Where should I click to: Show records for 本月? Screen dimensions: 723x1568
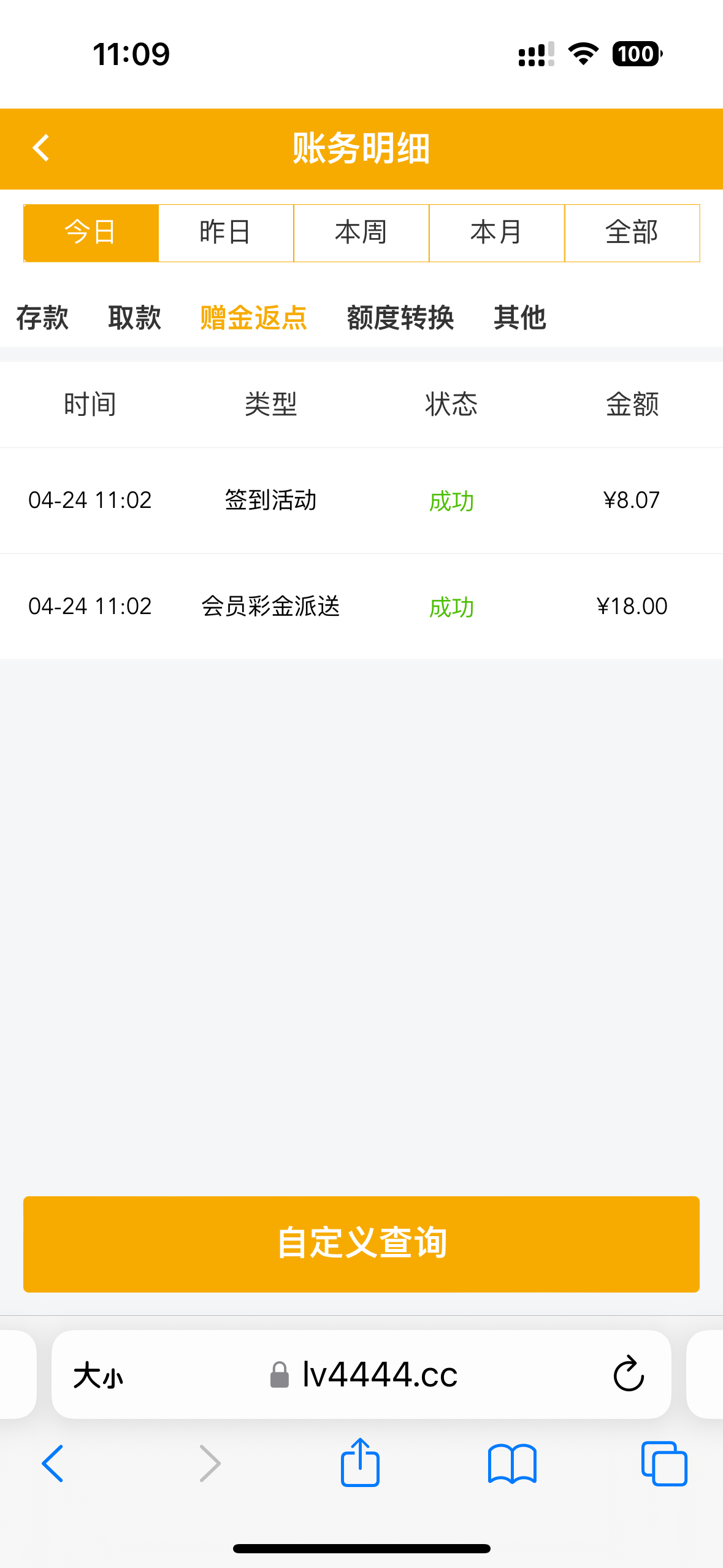pos(496,233)
